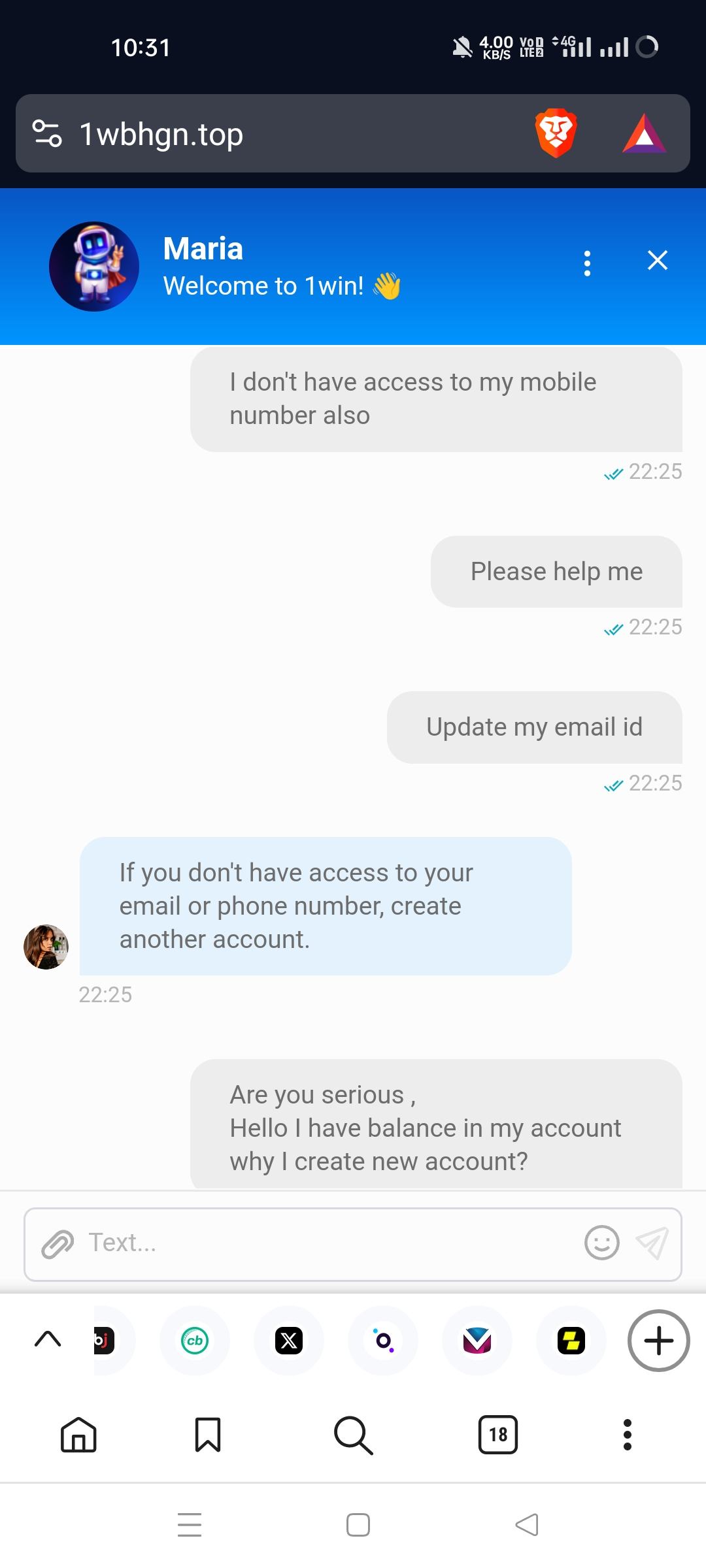Close the Maria support chat
This screenshot has height=1568, width=706.
(x=657, y=260)
